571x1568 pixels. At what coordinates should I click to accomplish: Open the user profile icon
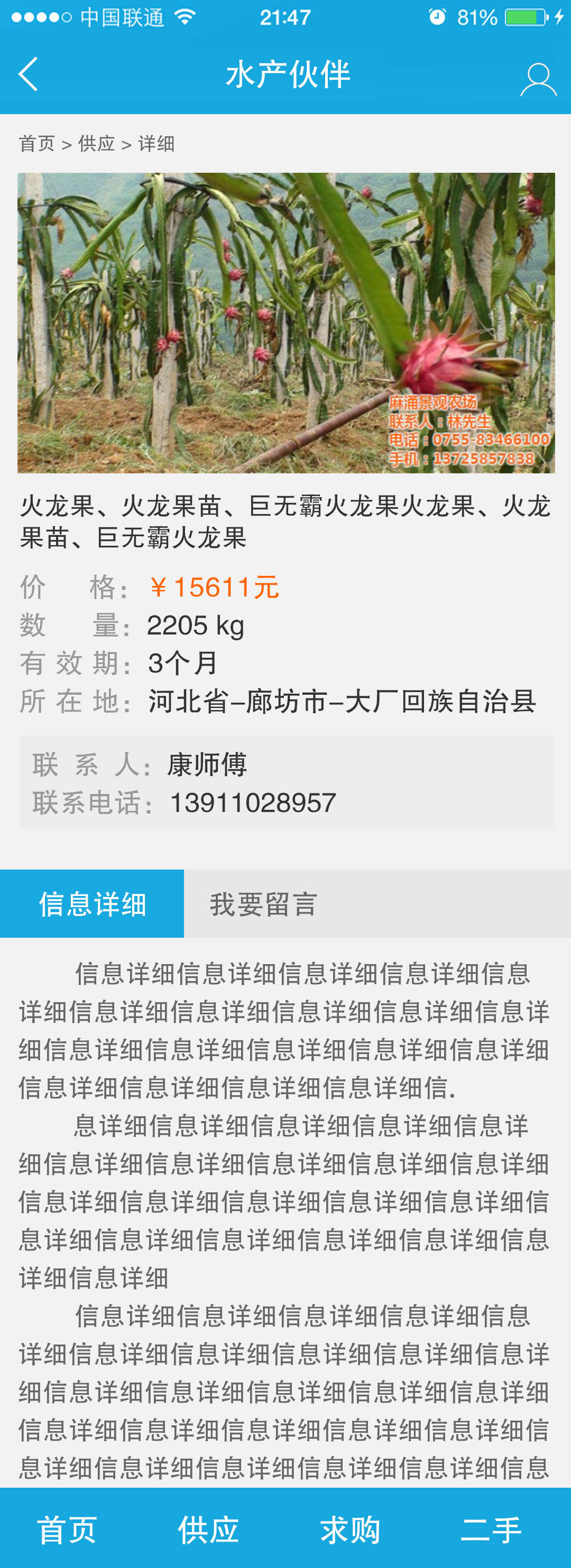pos(538,79)
